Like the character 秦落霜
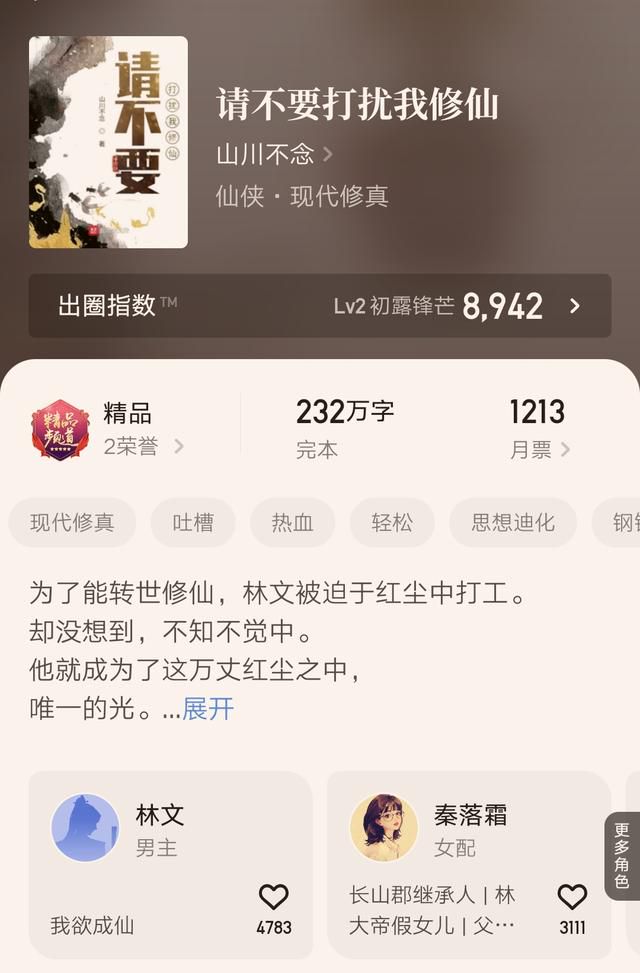 click(x=572, y=897)
